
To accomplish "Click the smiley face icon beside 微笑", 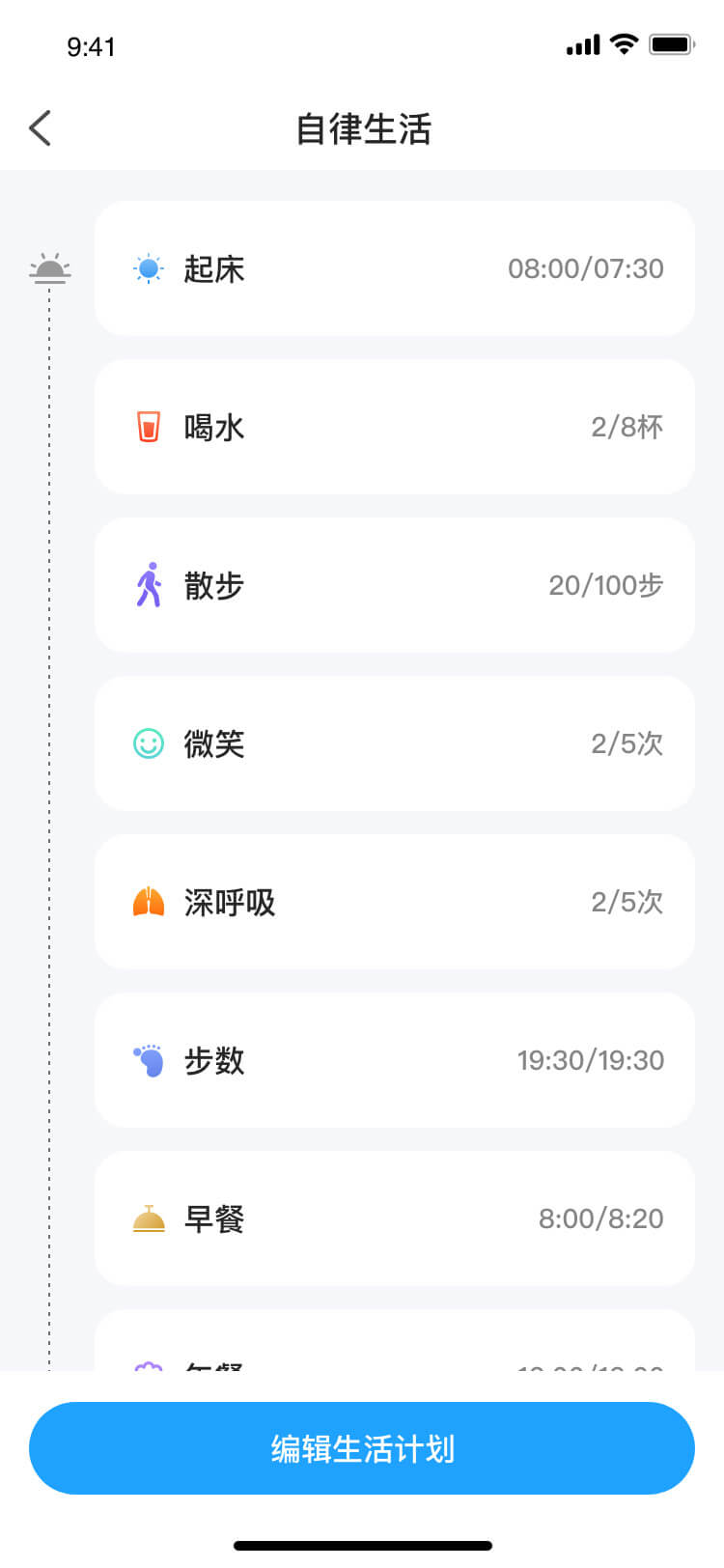I will pyautogui.click(x=146, y=743).
